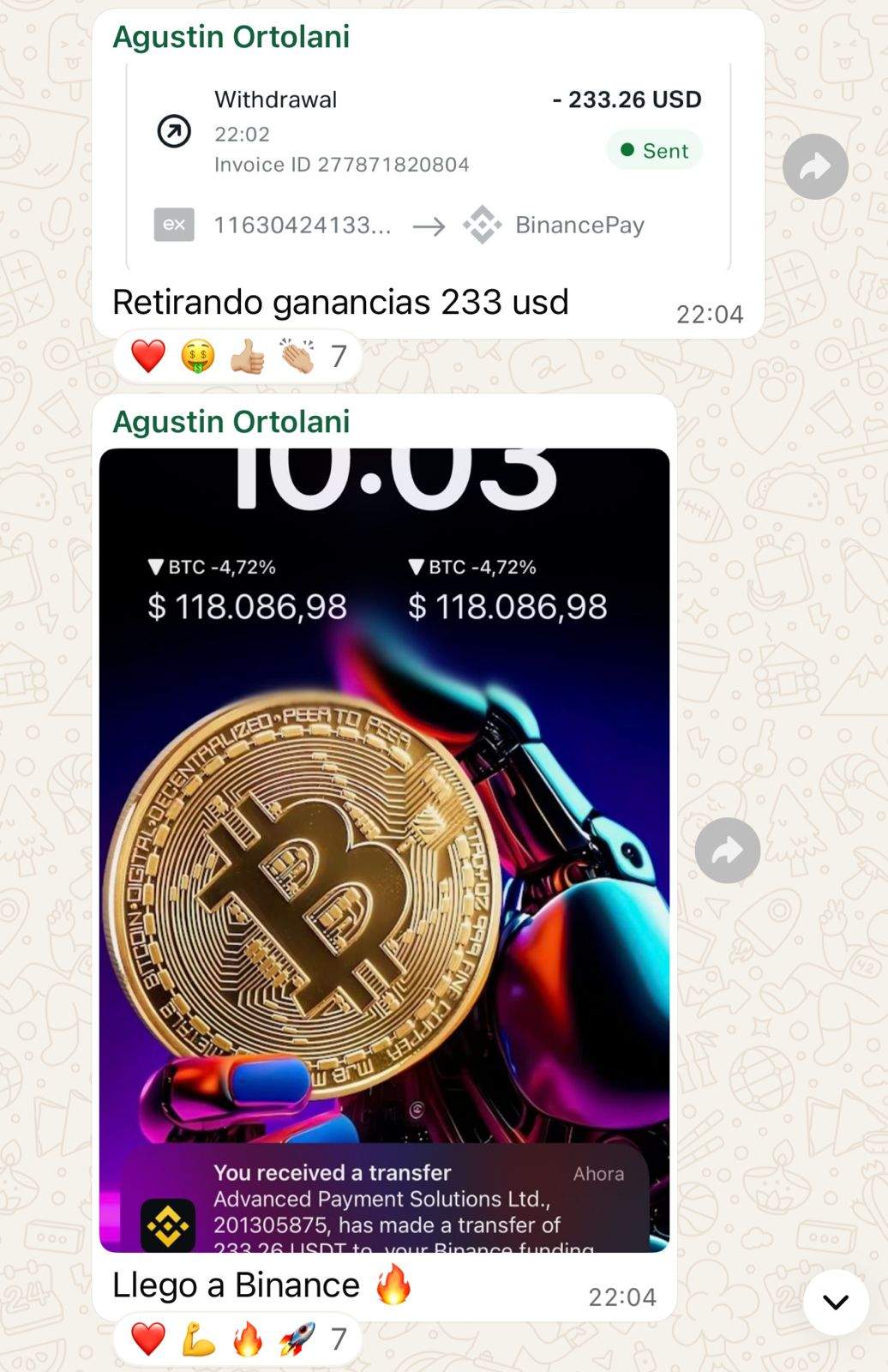
Task: View reactions on Retirando ganancias message
Action: pos(237,356)
